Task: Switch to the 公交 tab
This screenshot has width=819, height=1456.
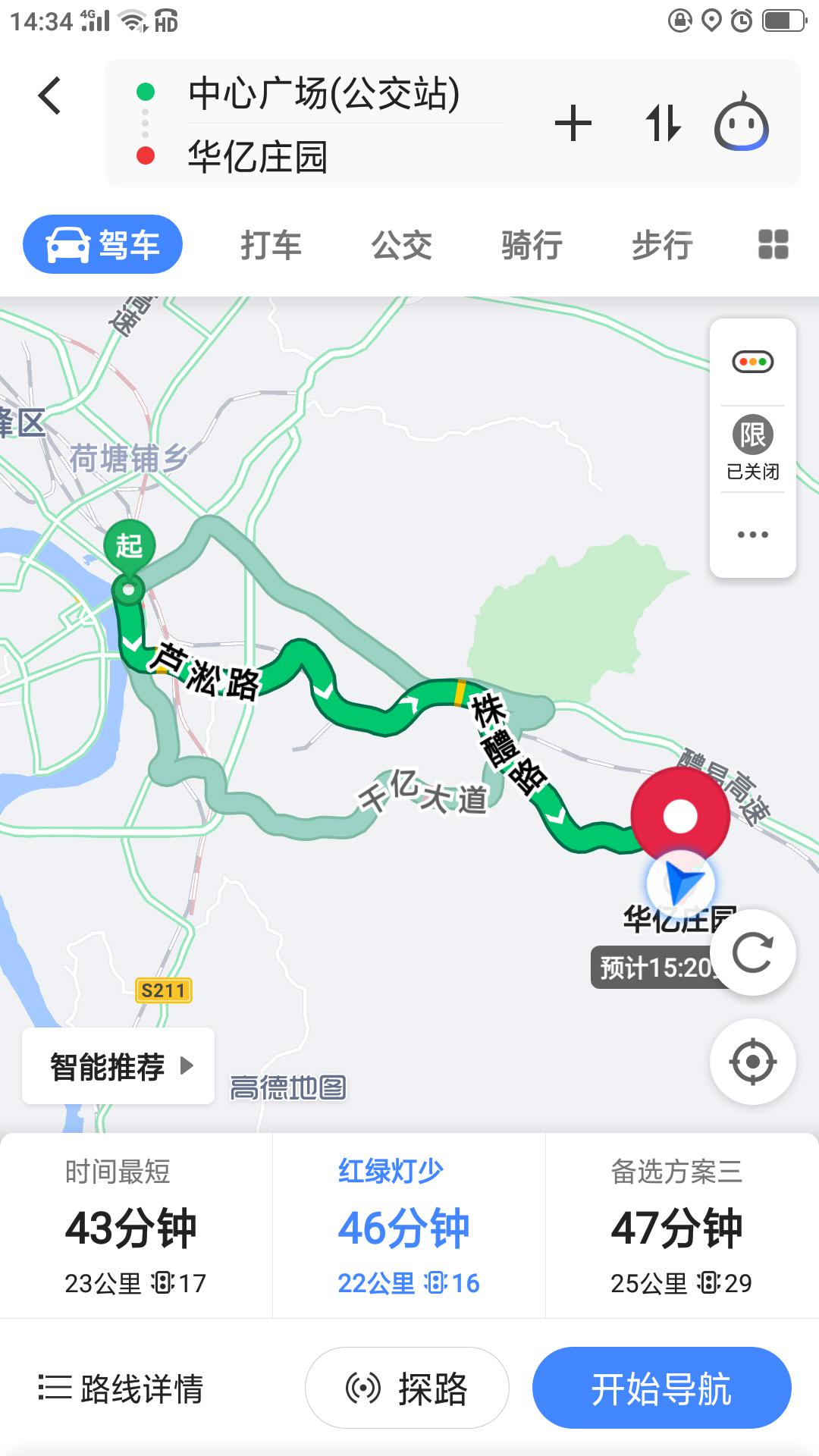Action: pyautogui.click(x=401, y=246)
